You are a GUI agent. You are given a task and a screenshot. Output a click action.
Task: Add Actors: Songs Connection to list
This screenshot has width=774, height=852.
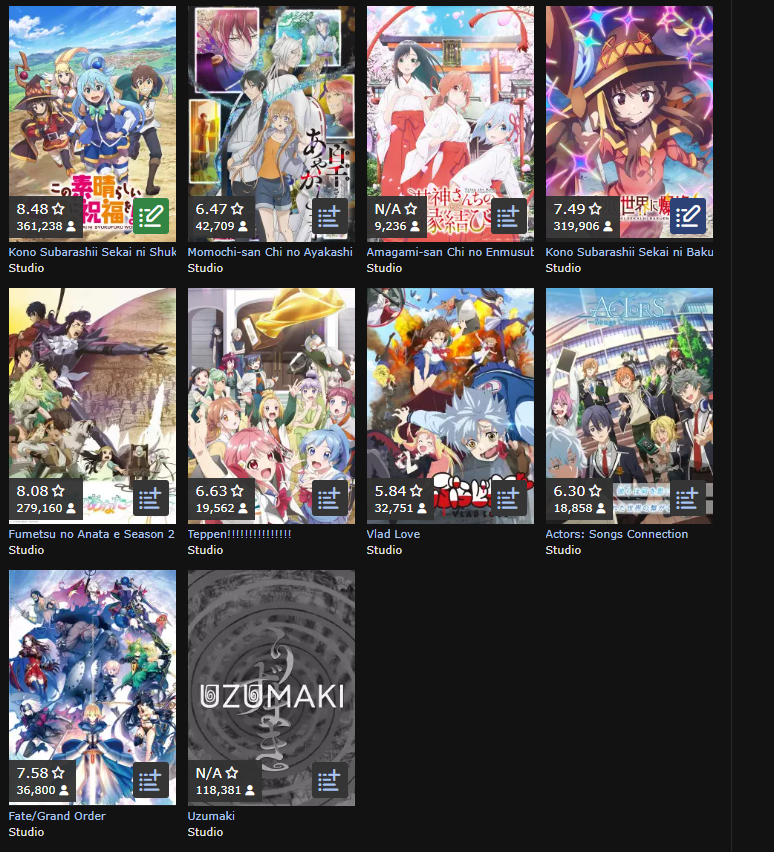[x=688, y=498]
